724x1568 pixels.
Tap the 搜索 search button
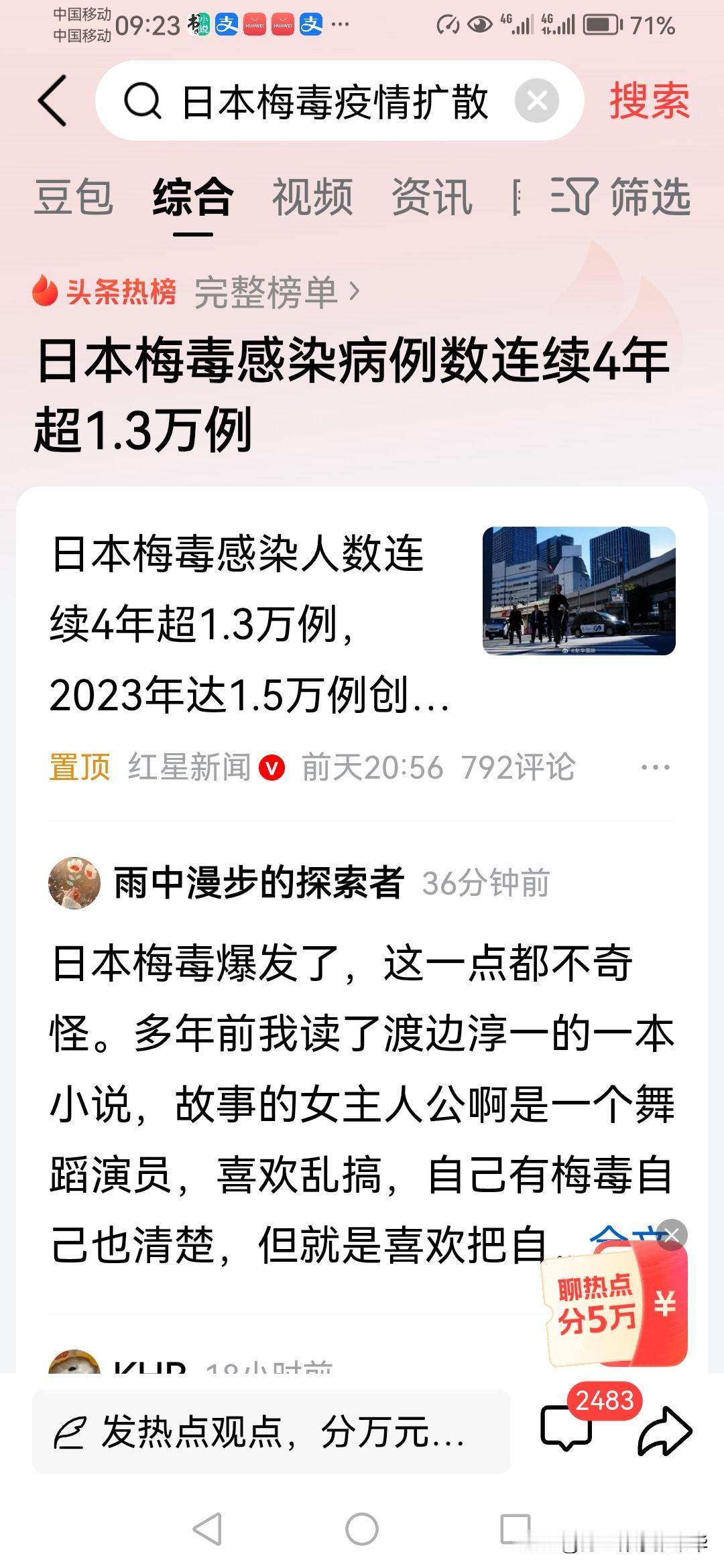[649, 102]
